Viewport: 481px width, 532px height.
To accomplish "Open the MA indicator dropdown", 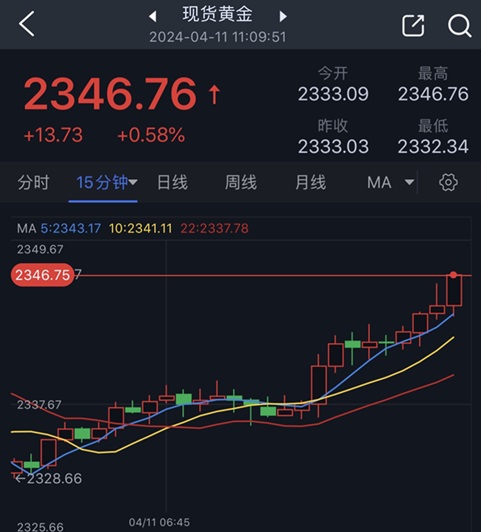I will point(390,183).
